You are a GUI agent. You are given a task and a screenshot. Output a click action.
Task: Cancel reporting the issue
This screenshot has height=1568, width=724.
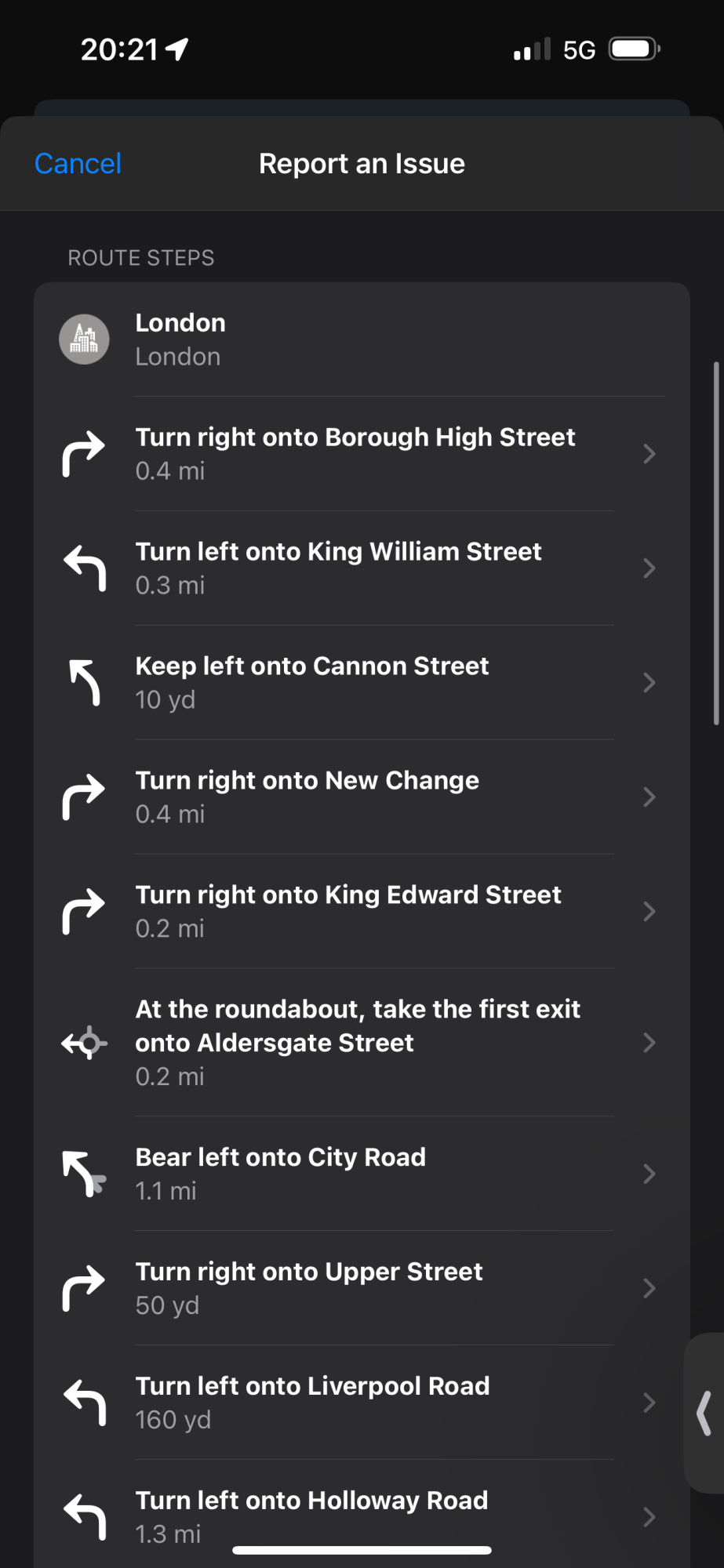[x=78, y=164]
